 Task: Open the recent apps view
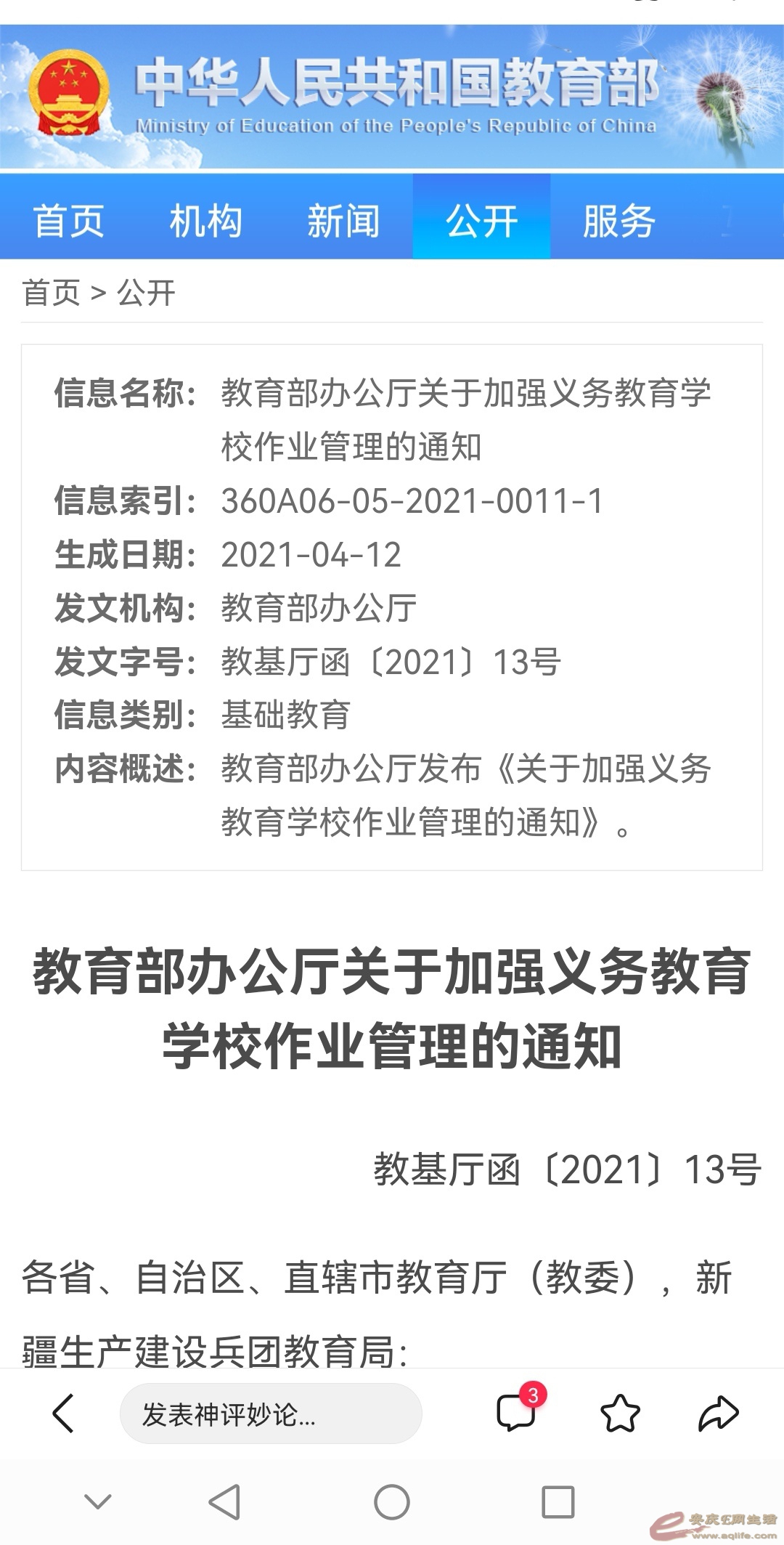(x=558, y=1502)
